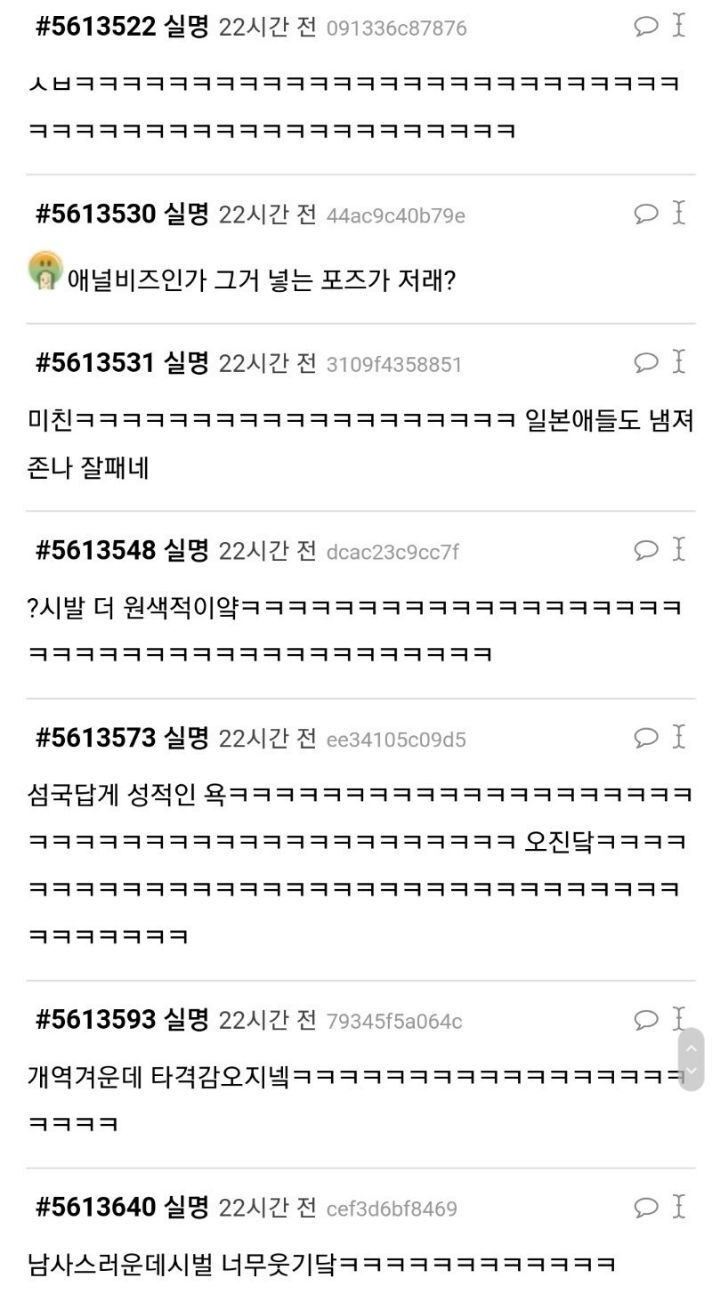This screenshot has width=720, height=1302.
Task: Open reply bubble on comment #5613548
Action: pyautogui.click(x=647, y=550)
